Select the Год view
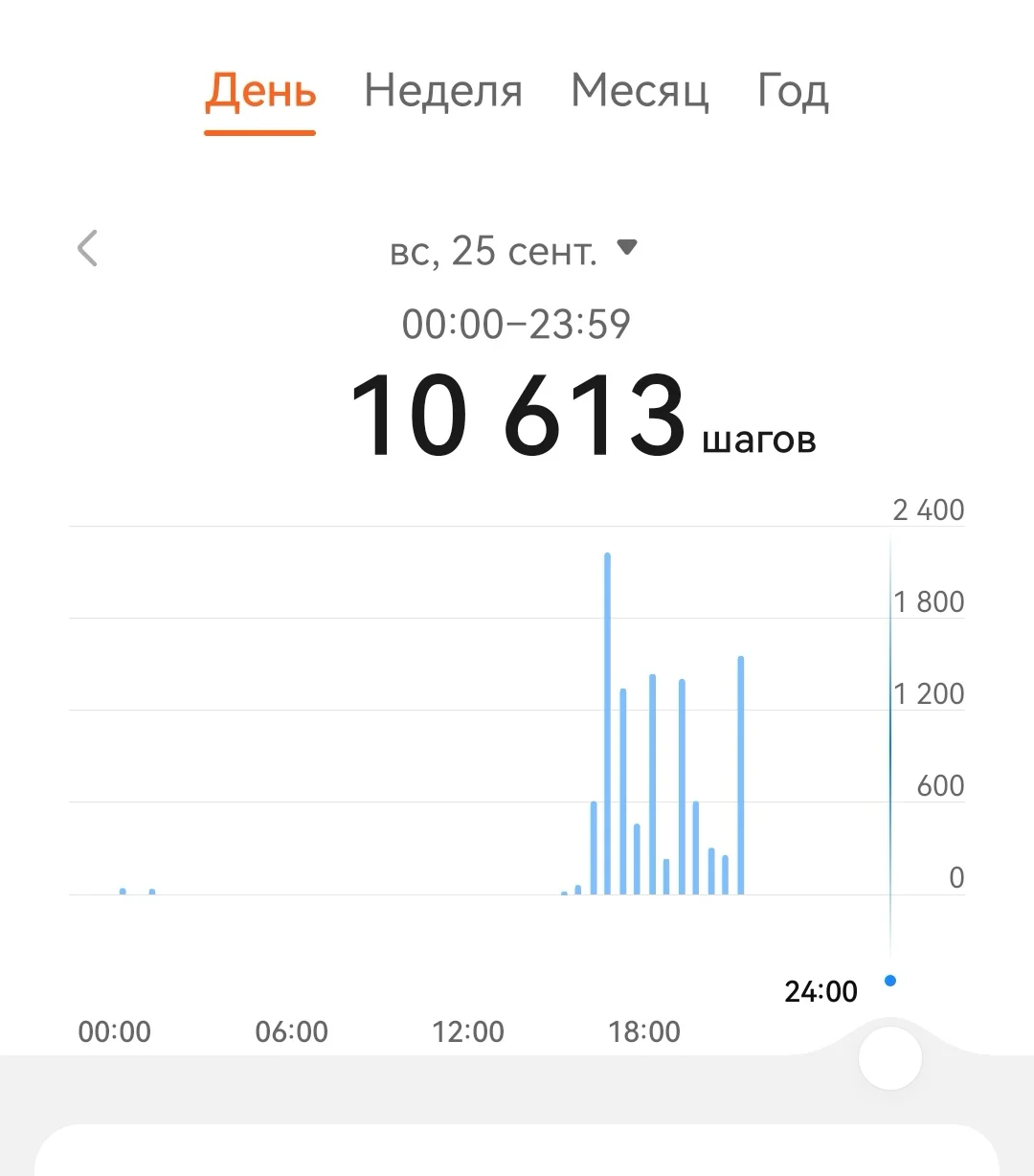The image size is (1034, 1176). pyautogui.click(x=792, y=93)
